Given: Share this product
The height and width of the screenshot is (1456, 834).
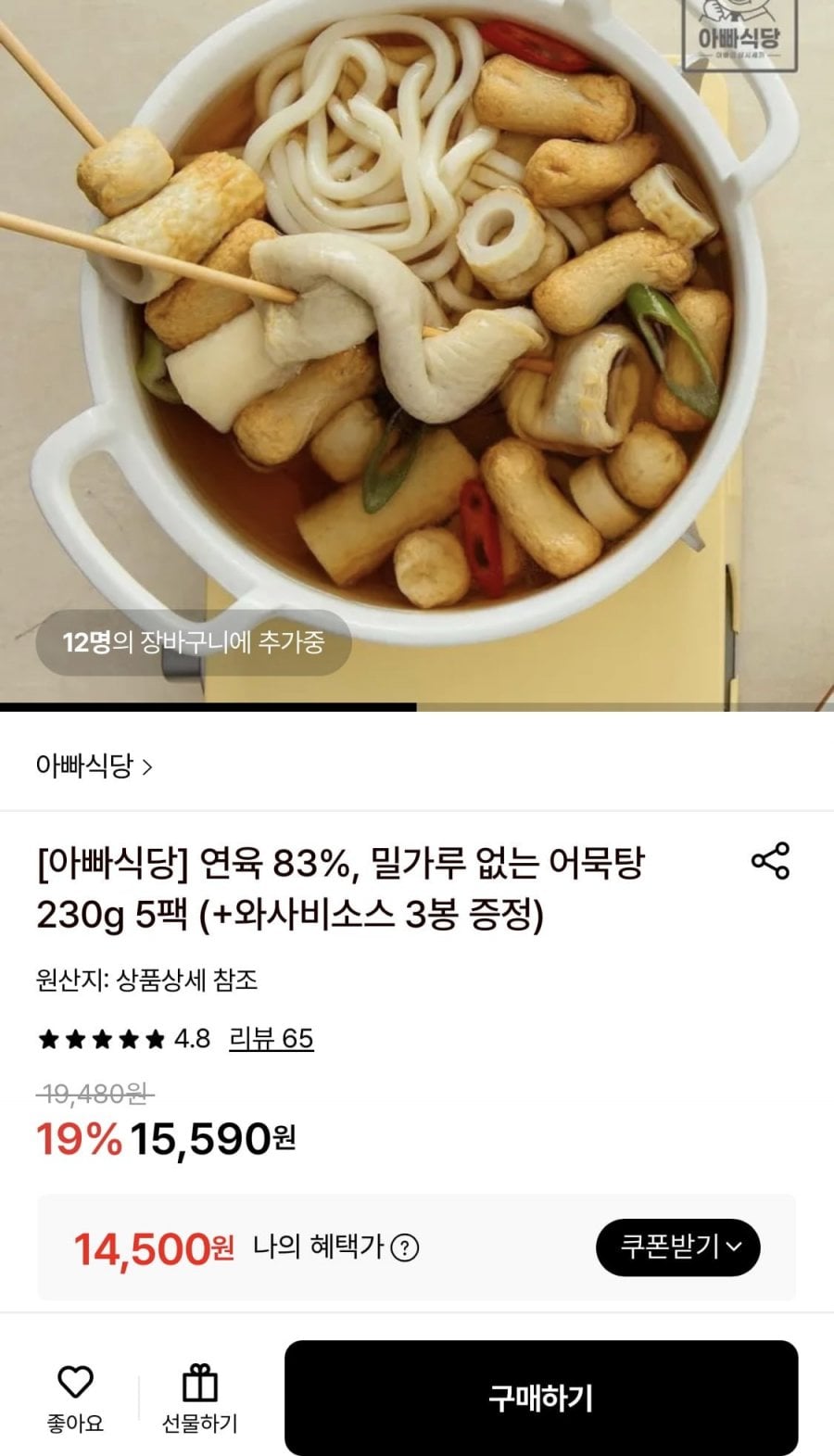Looking at the screenshot, I should point(770,861).
